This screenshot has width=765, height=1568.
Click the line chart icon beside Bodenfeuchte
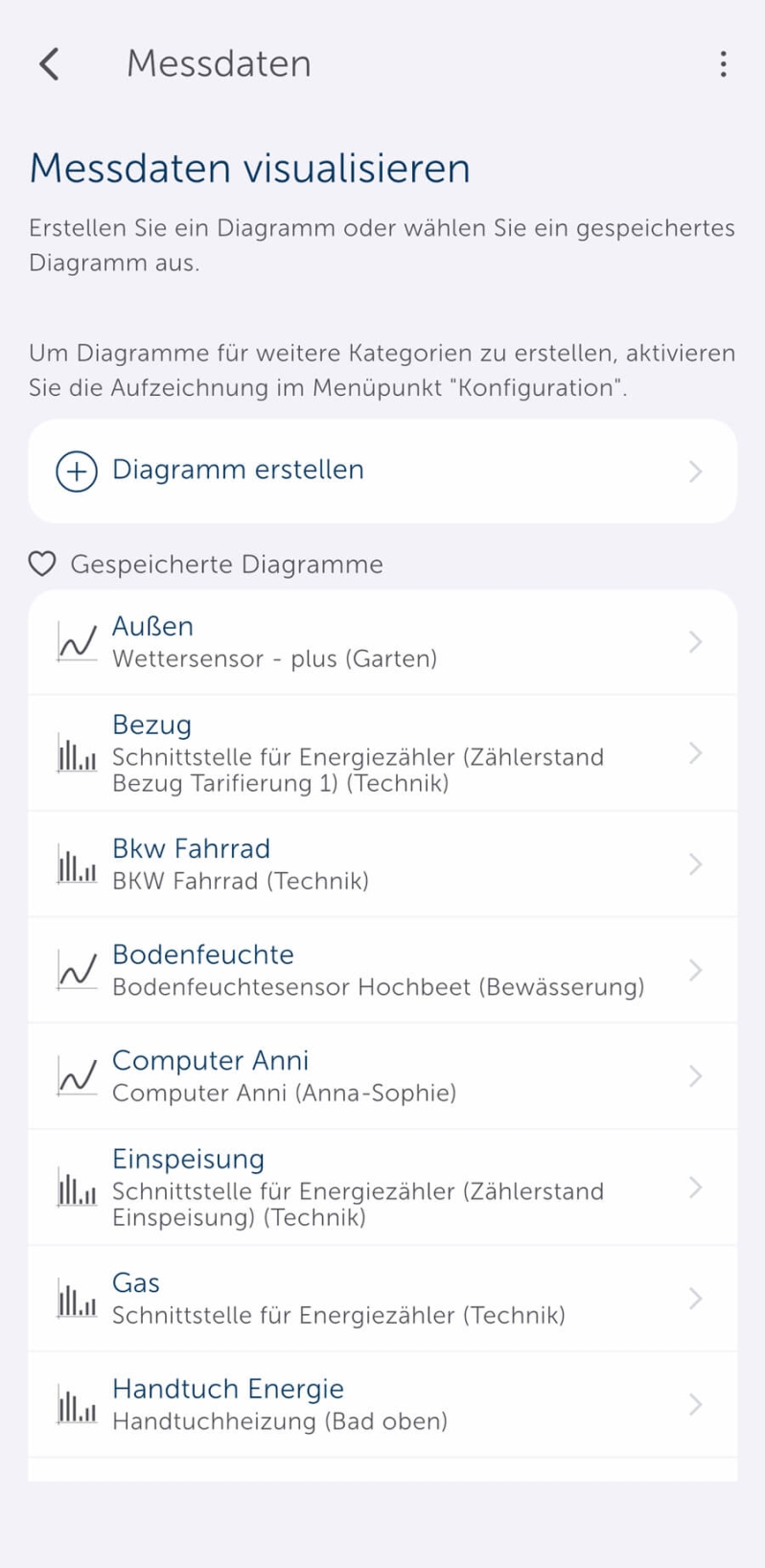pos(77,970)
